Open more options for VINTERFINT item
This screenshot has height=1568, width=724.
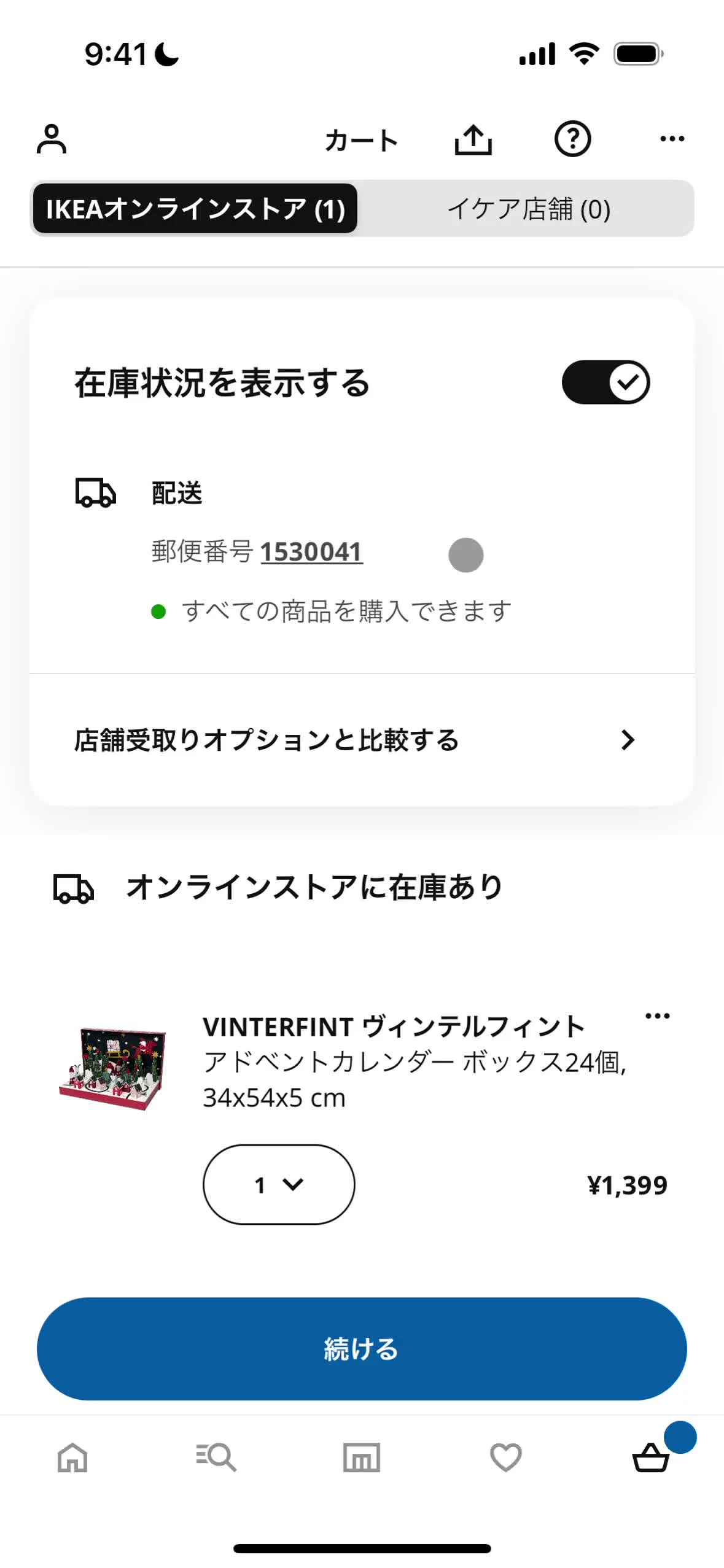coord(657,1016)
